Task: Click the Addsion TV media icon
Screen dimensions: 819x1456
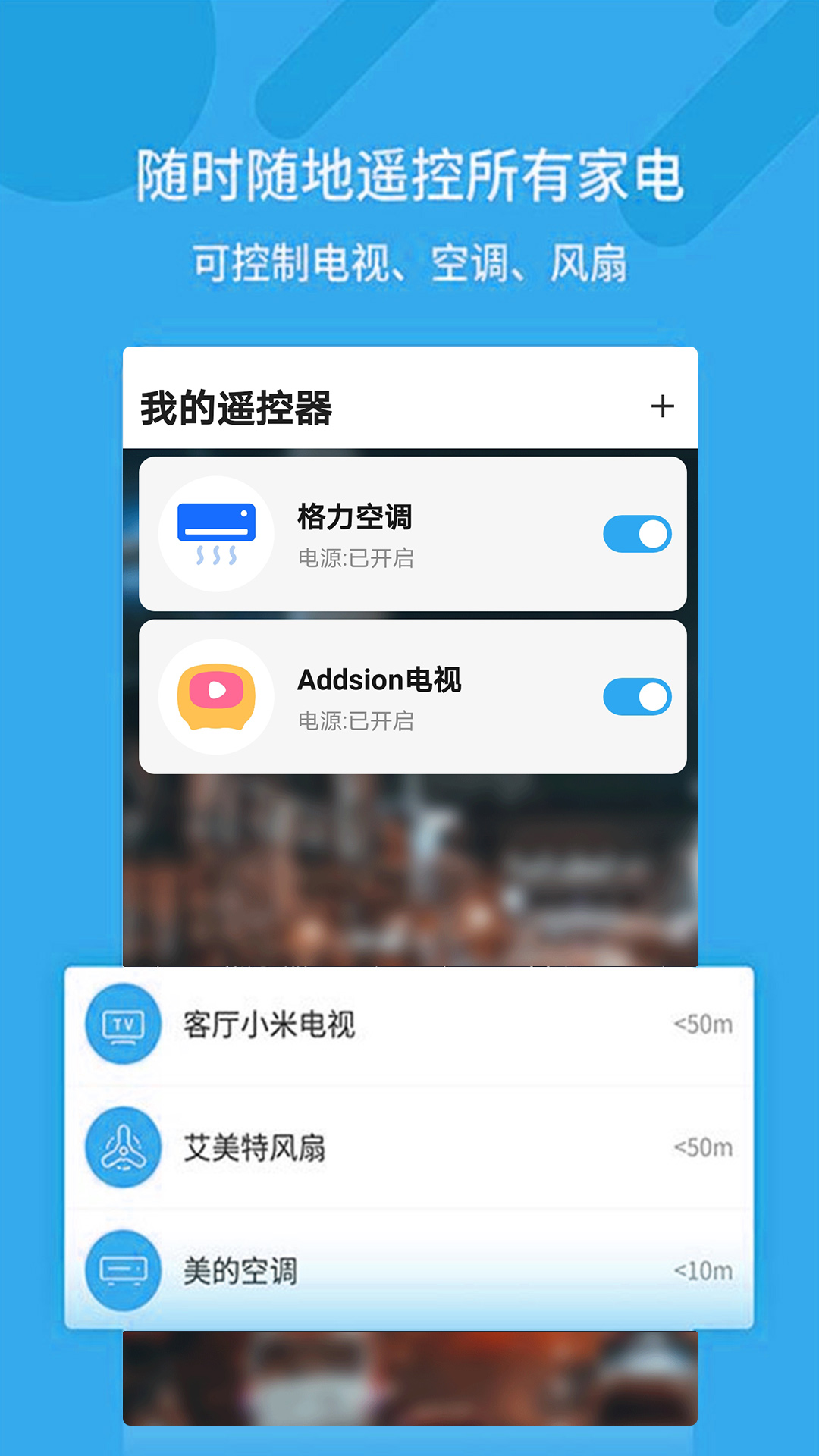Action: [216, 697]
